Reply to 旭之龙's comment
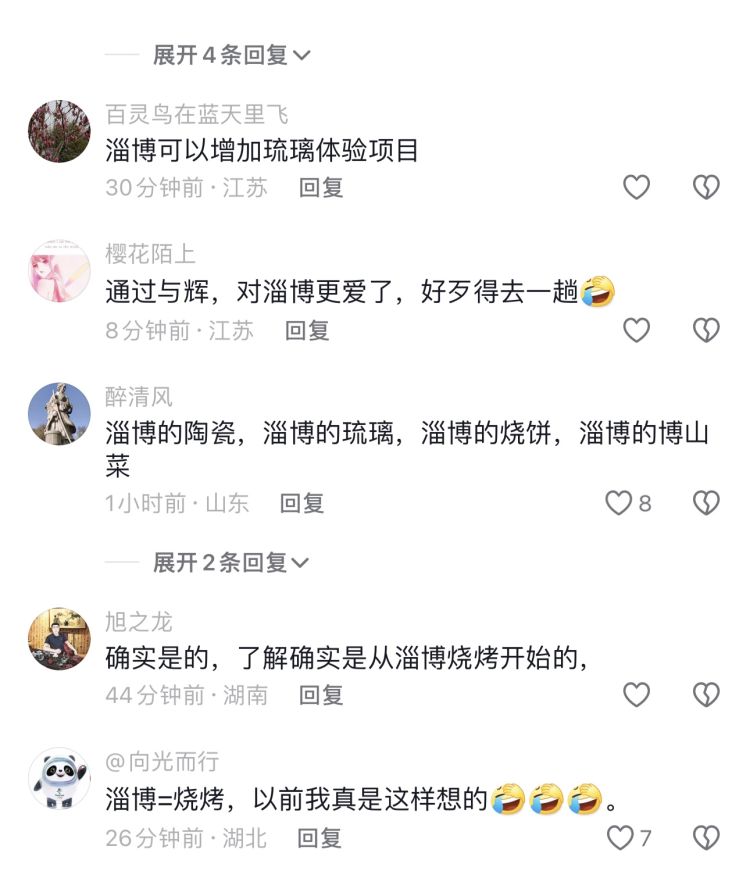The width and height of the screenshot is (750, 871). [321, 694]
